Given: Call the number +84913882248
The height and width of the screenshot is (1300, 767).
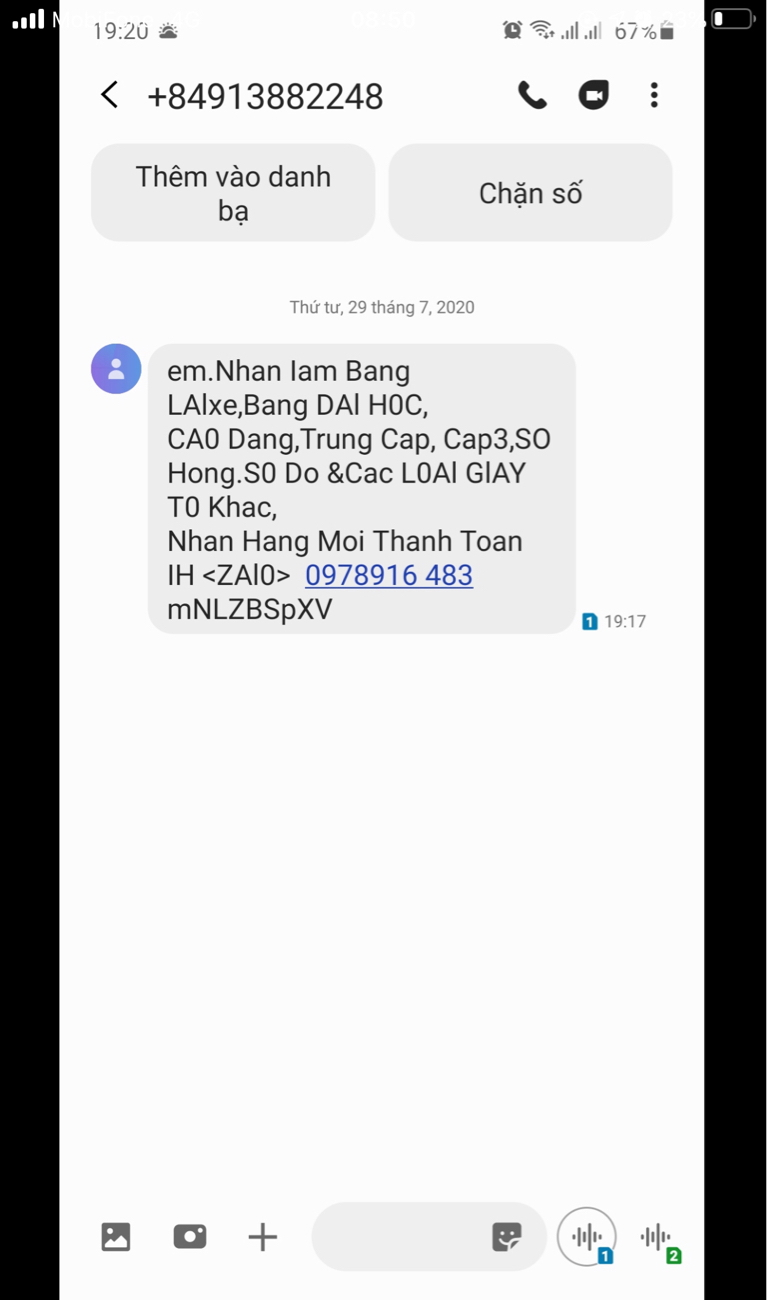Looking at the screenshot, I should pos(532,96).
